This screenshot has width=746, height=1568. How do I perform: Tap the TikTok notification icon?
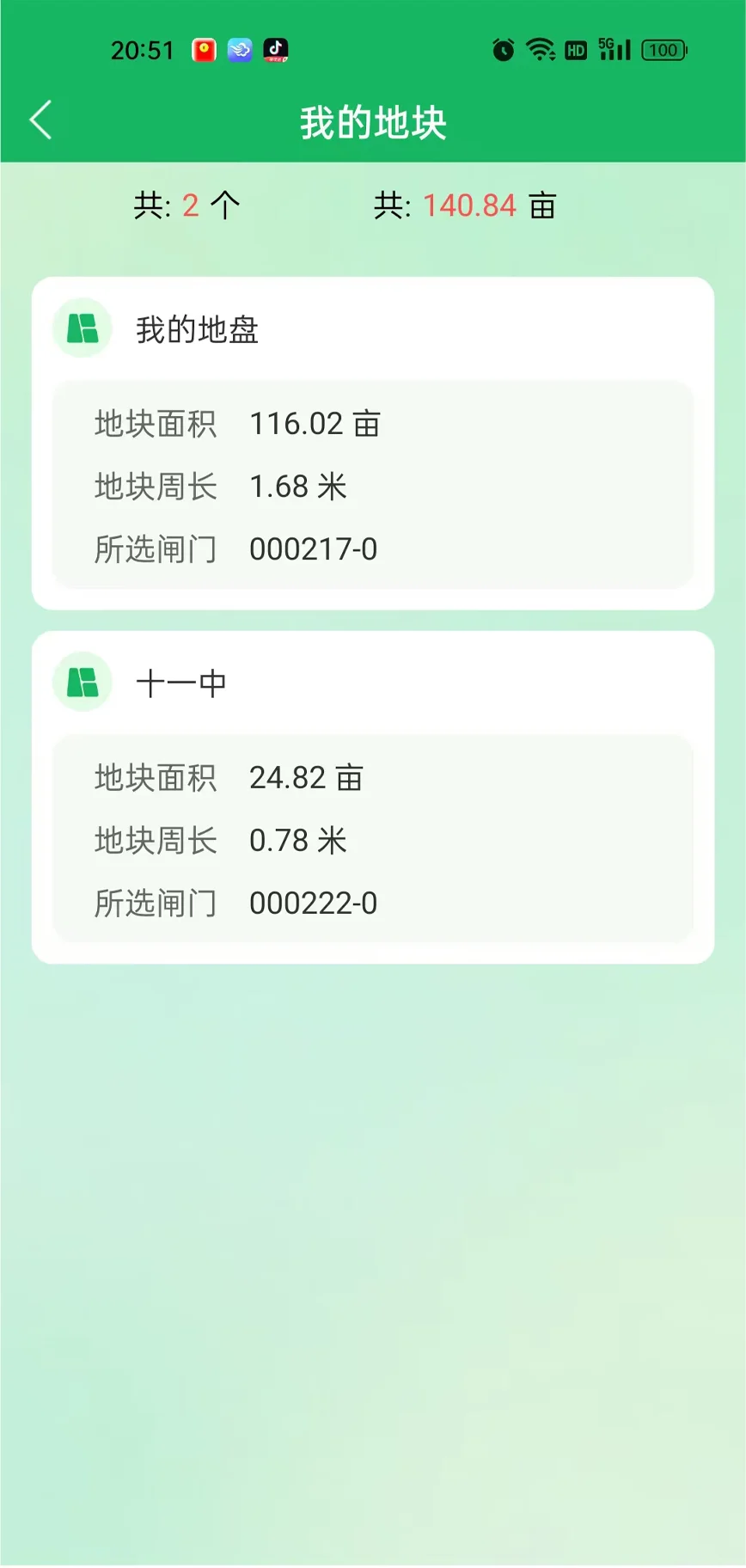point(273,50)
